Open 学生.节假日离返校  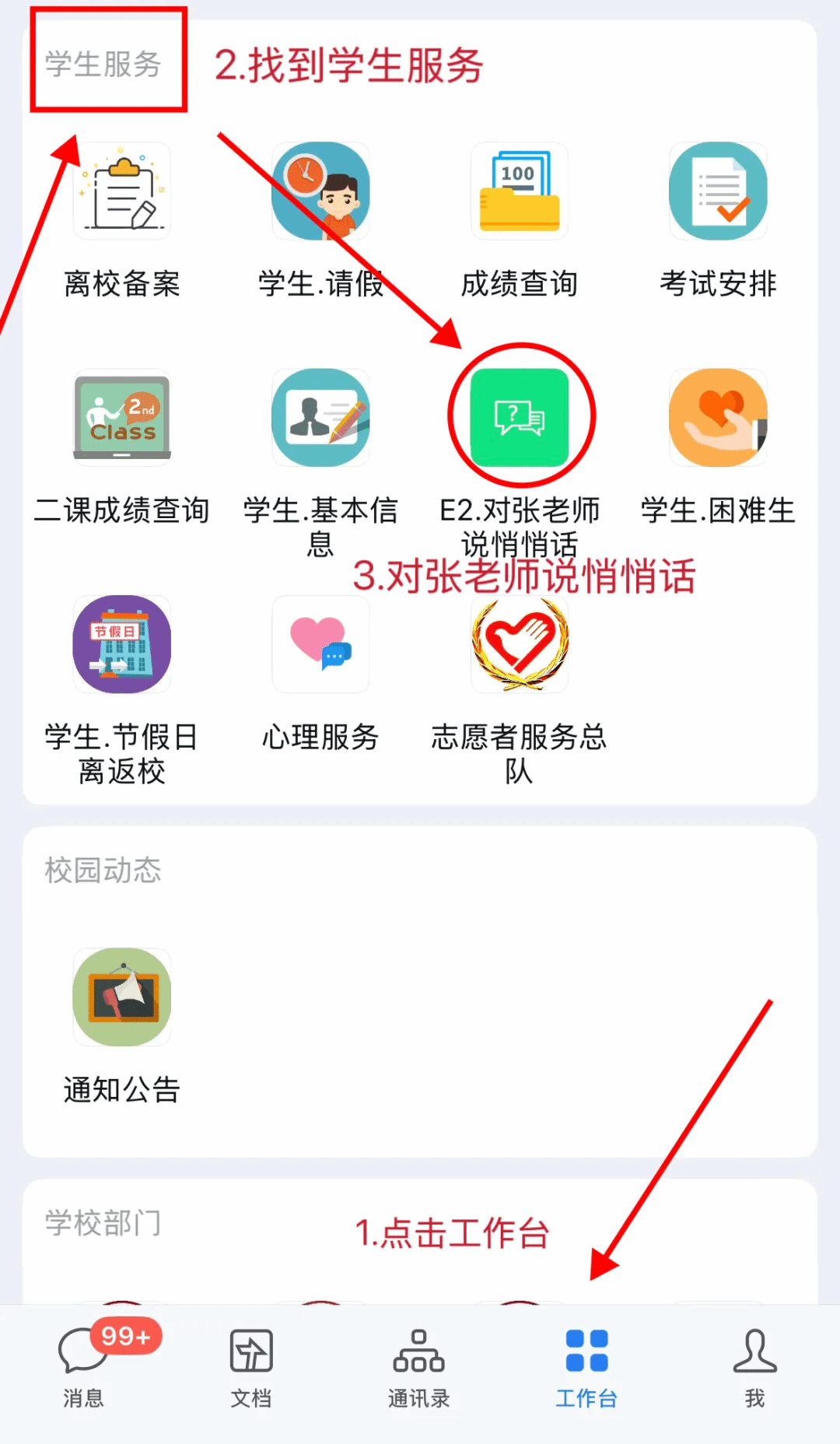click(x=122, y=644)
